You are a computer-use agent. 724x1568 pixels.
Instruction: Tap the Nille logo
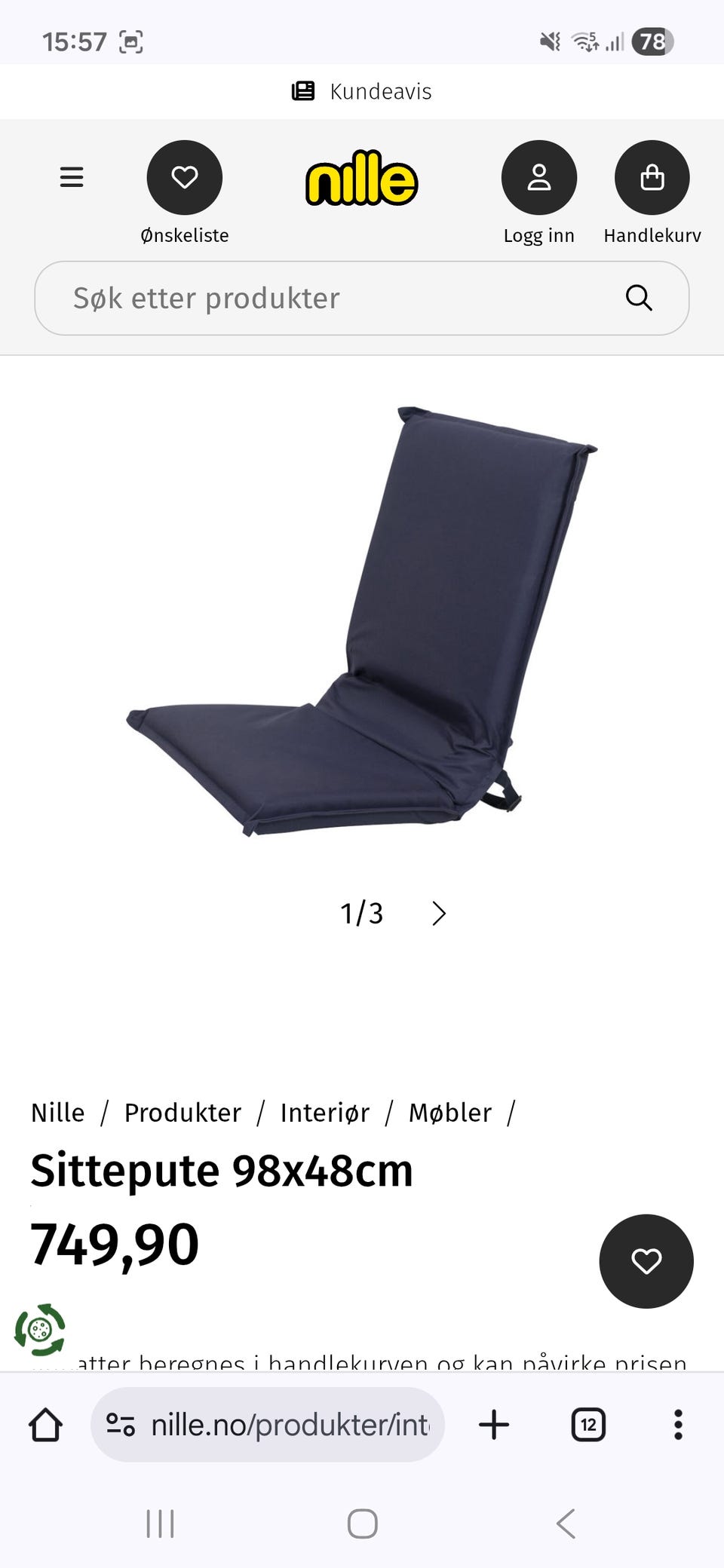[362, 178]
